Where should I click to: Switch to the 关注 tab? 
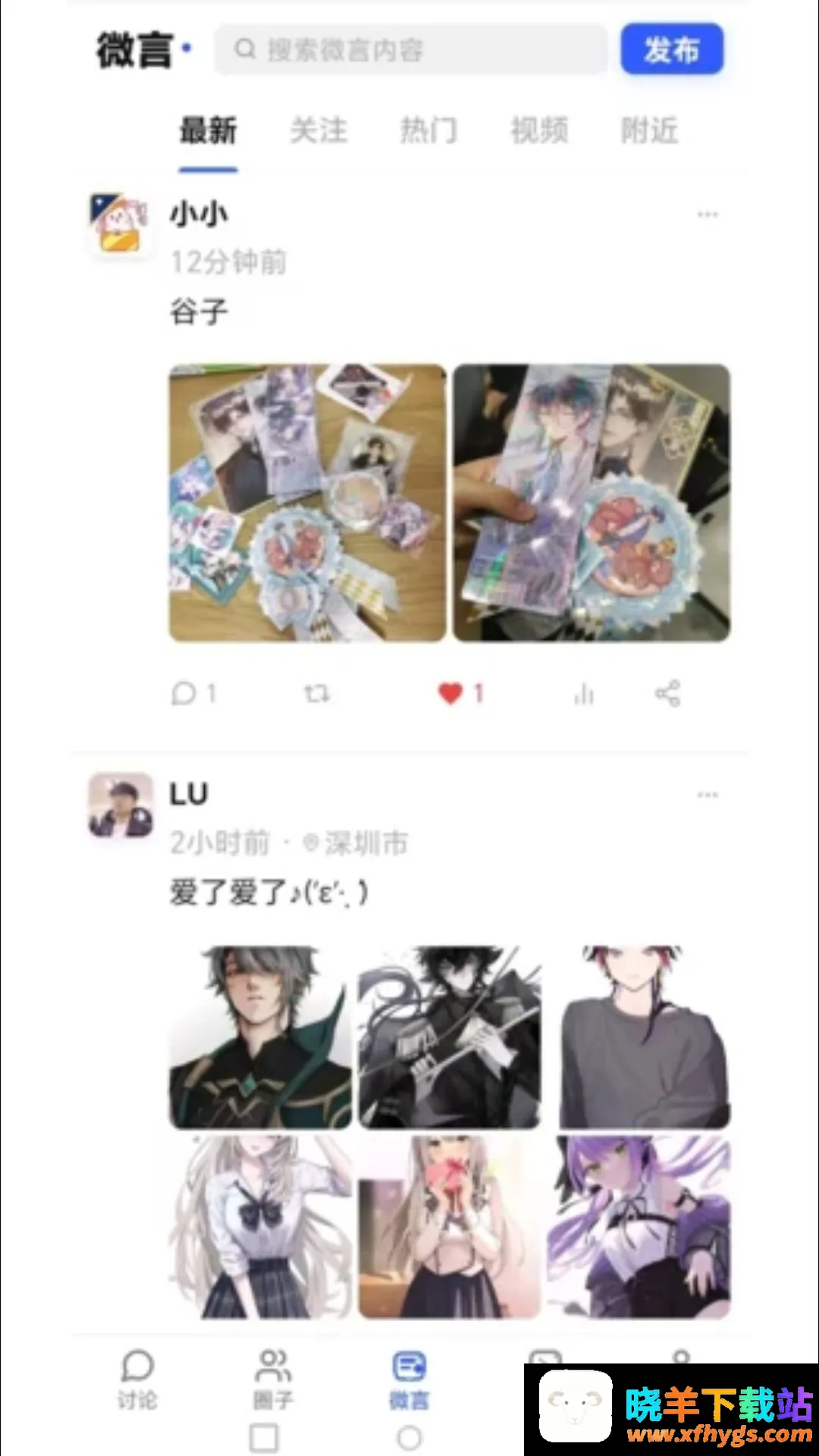click(318, 130)
